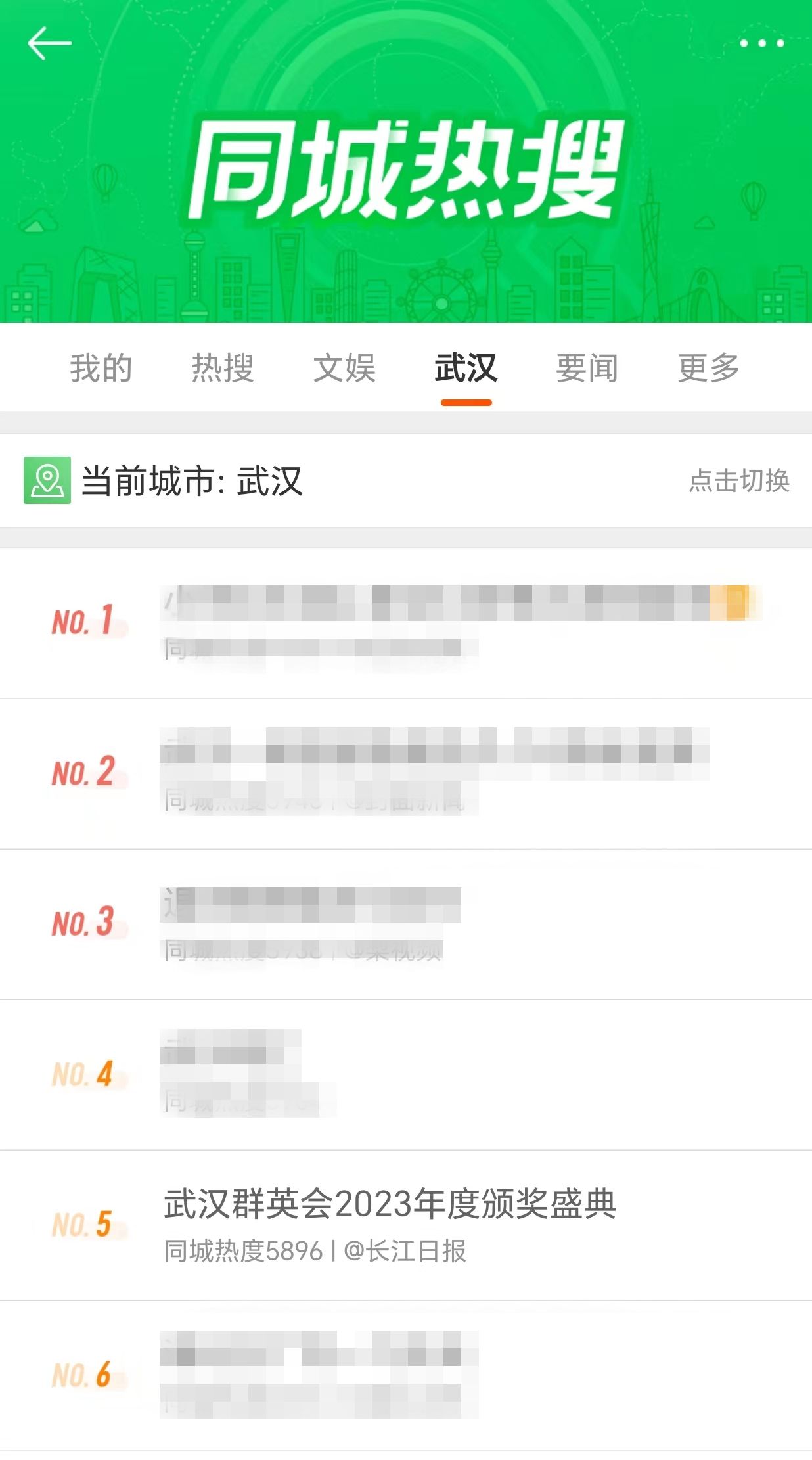This screenshot has height=1460, width=812.
Task: Select the 武汉 tab
Action: point(466,368)
